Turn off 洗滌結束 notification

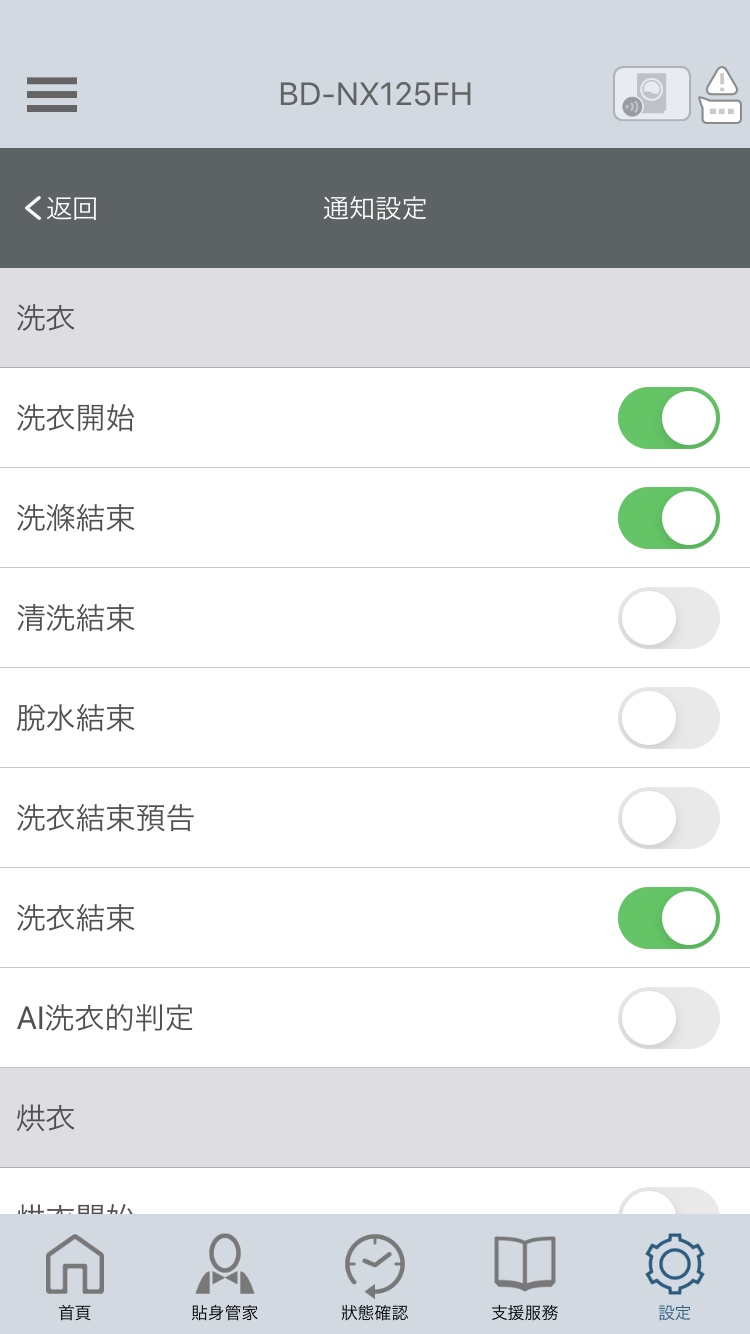[x=669, y=518]
